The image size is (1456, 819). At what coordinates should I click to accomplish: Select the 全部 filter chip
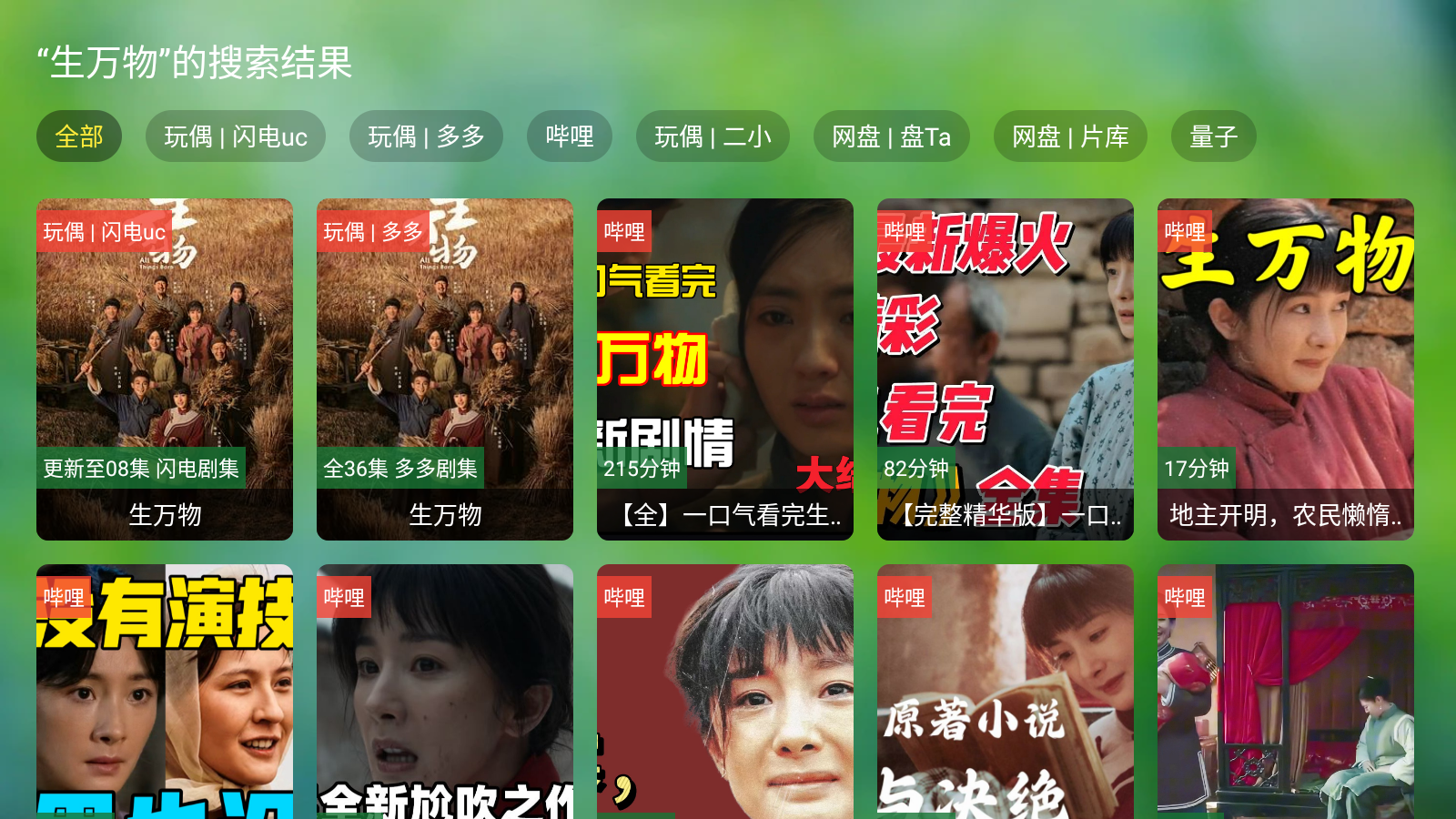tap(79, 136)
